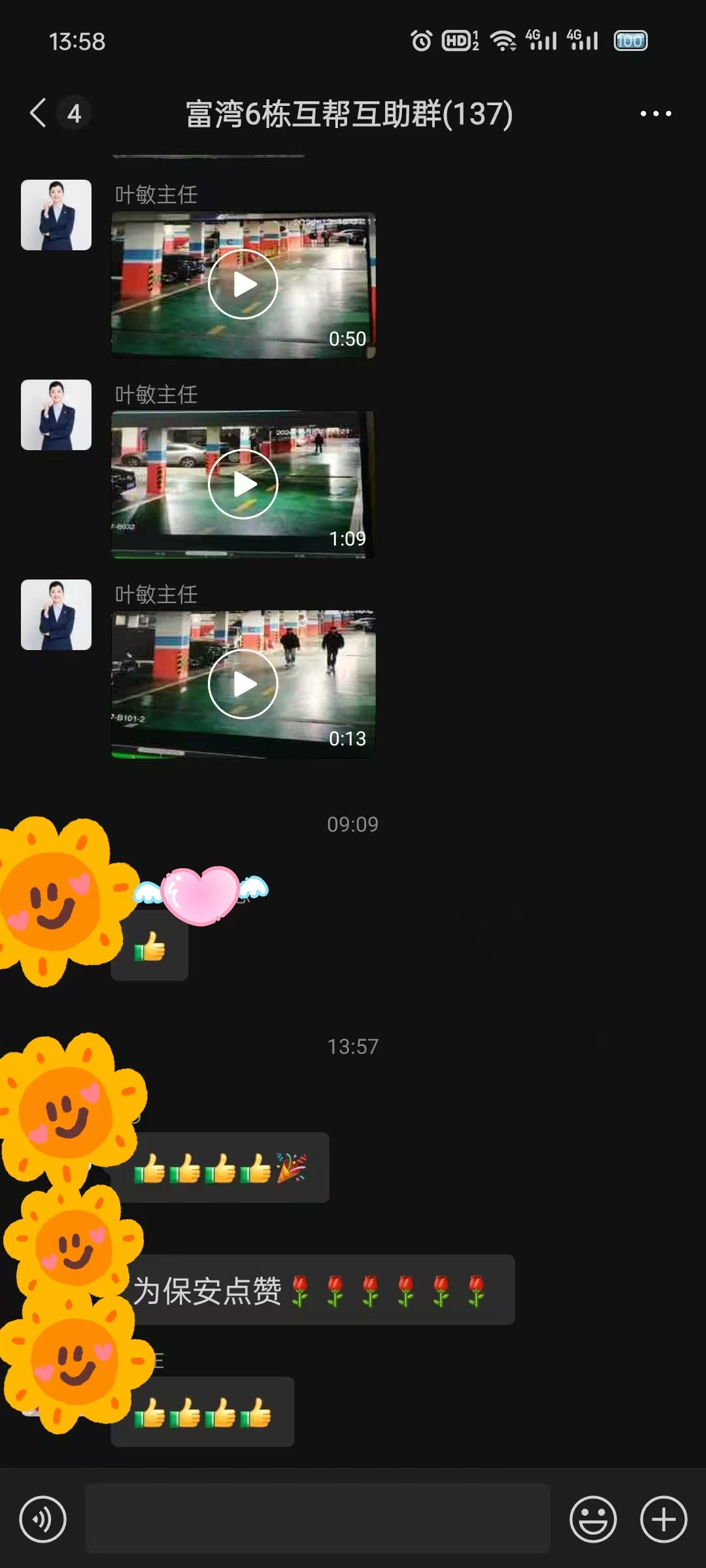Image resolution: width=706 pixels, height=1568 pixels.
Task: Play the 0:13 video of people walking
Action: pos(243,684)
